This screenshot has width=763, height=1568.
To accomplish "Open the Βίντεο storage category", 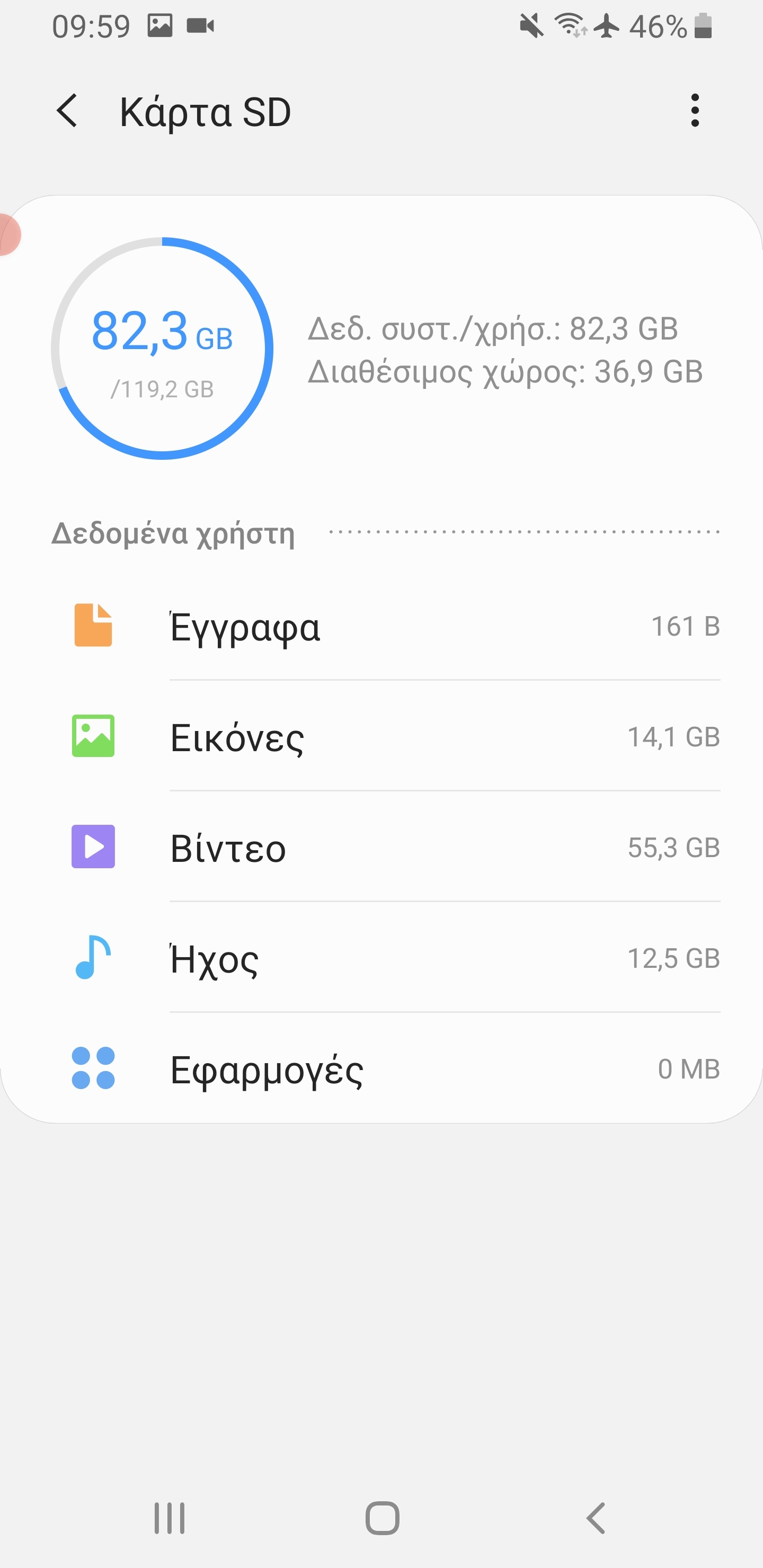I will 381,848.
